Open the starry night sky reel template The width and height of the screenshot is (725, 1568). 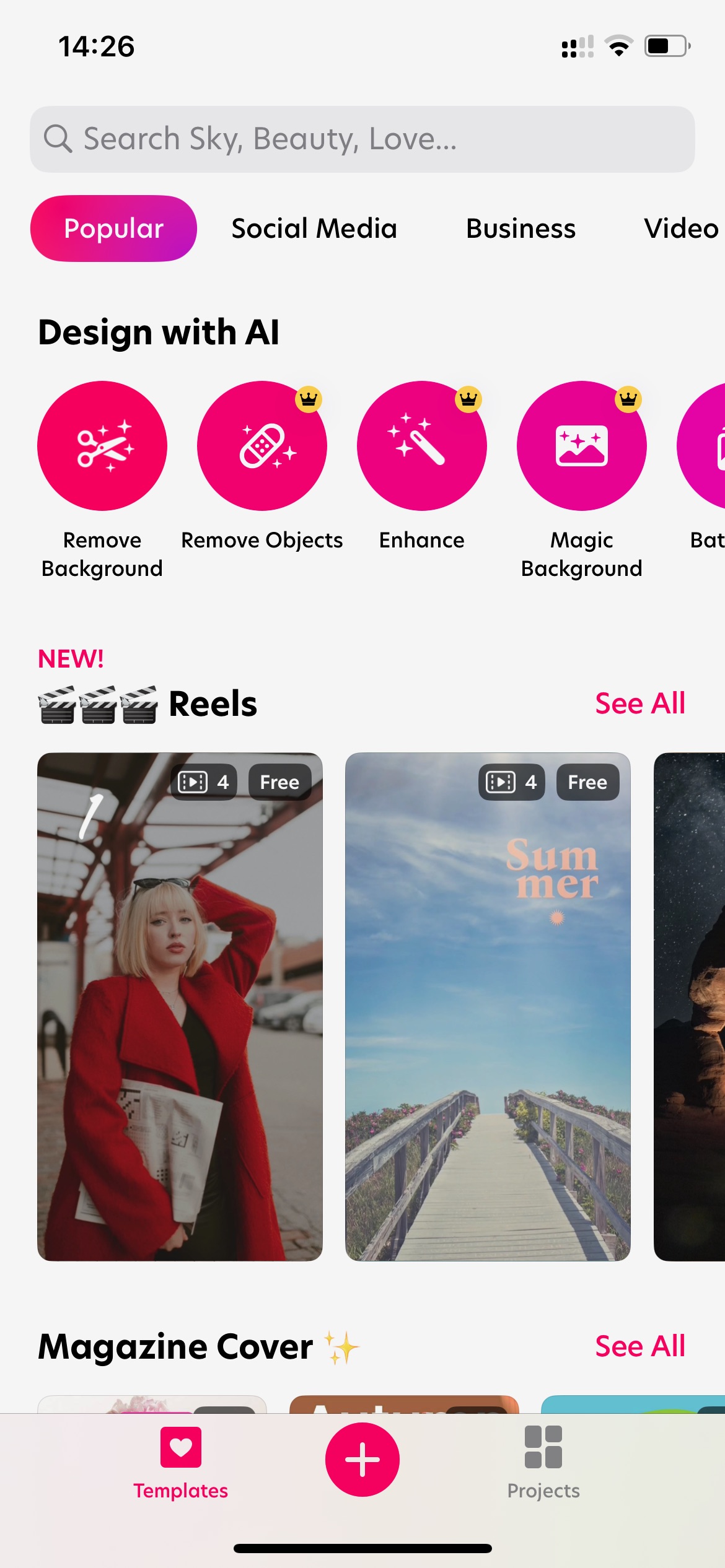pos(689,1007)
